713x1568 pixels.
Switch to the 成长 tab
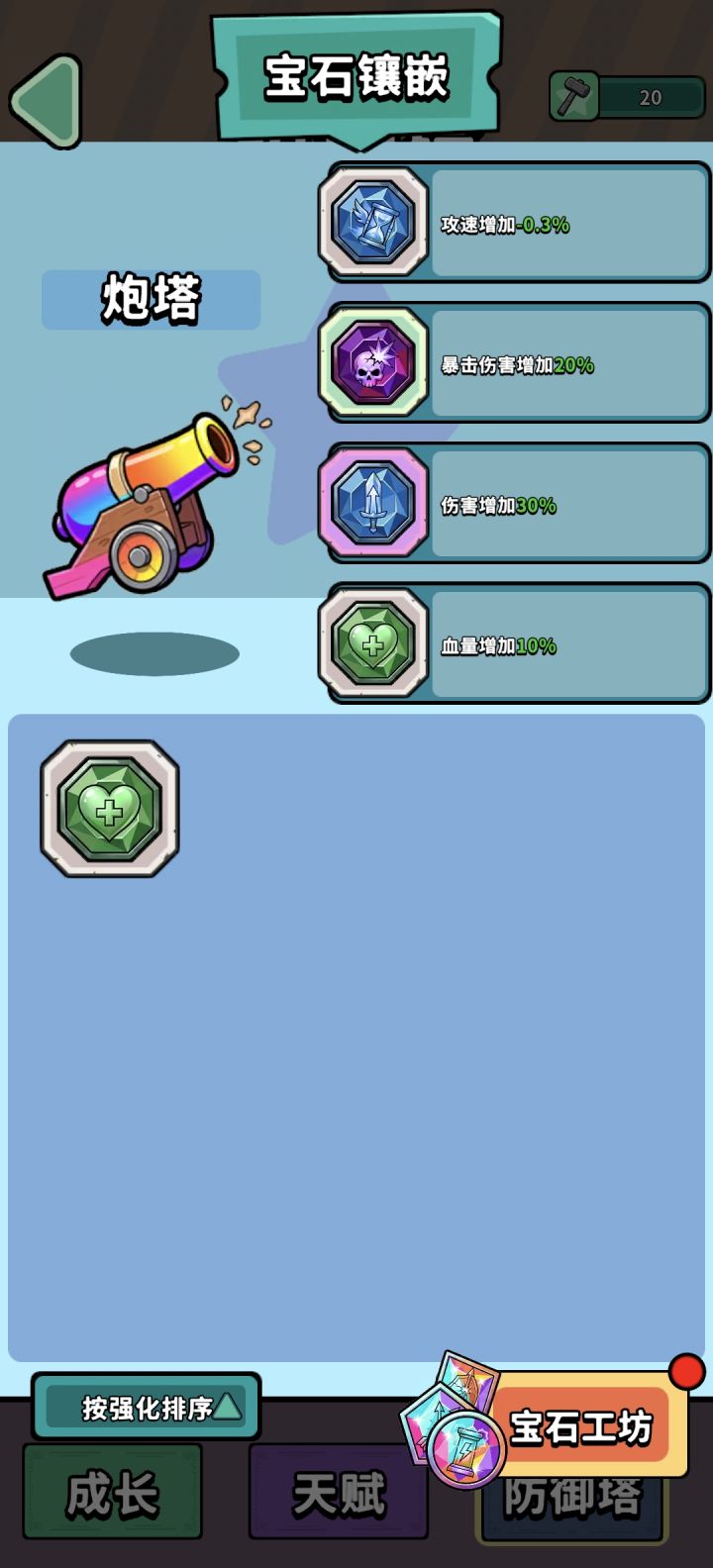coord(112,1495)
